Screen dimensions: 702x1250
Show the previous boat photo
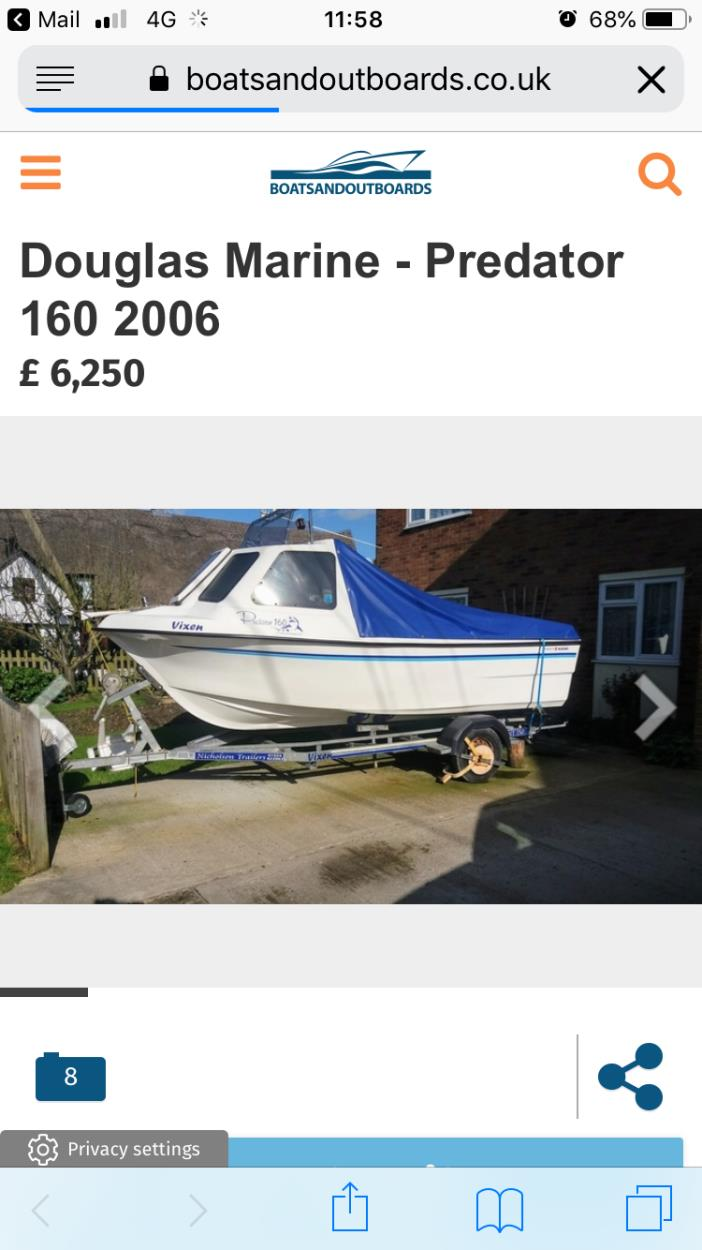point(48,707)
